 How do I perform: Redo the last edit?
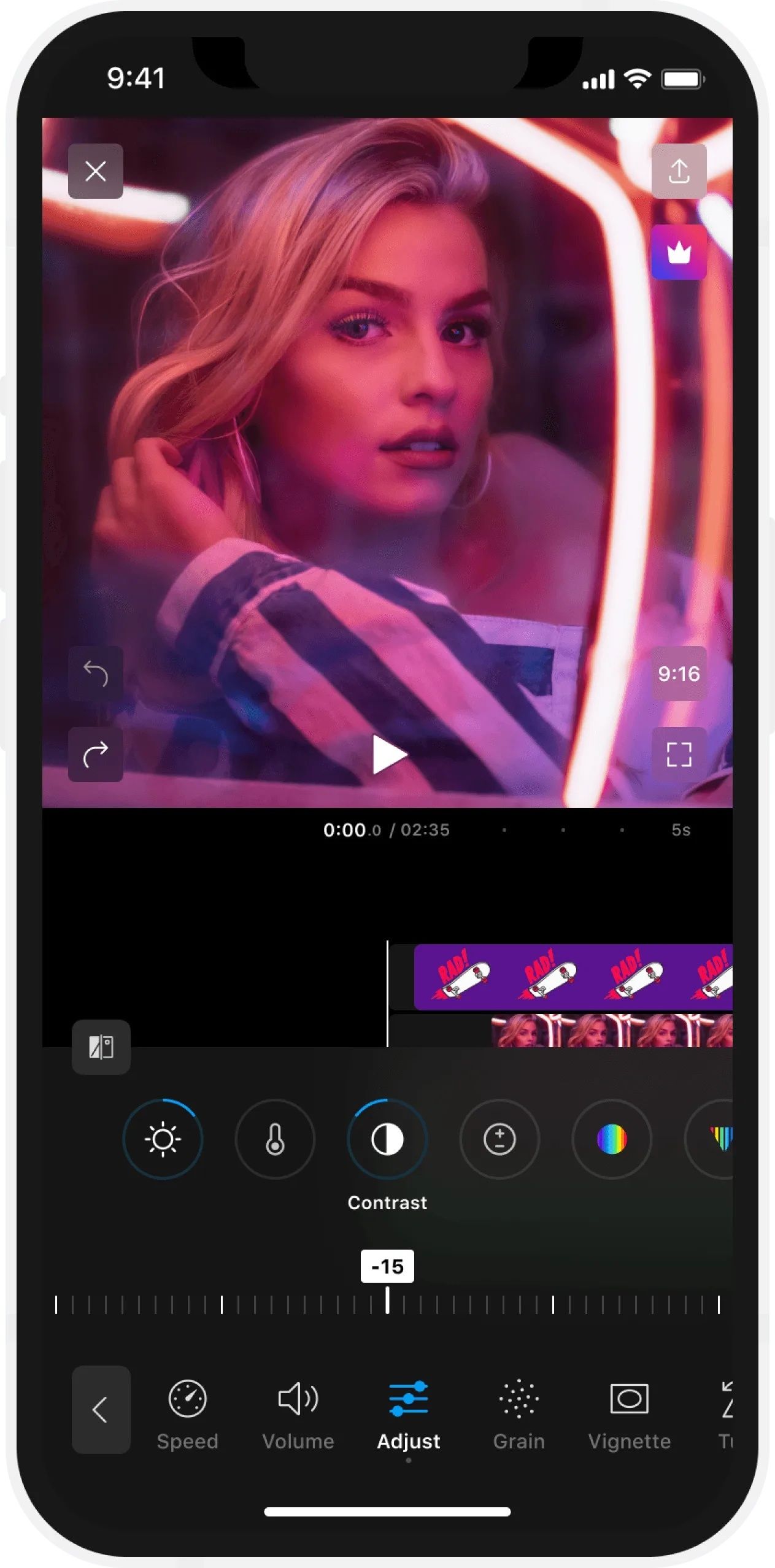pyautogui.click(x=95, y=755)
